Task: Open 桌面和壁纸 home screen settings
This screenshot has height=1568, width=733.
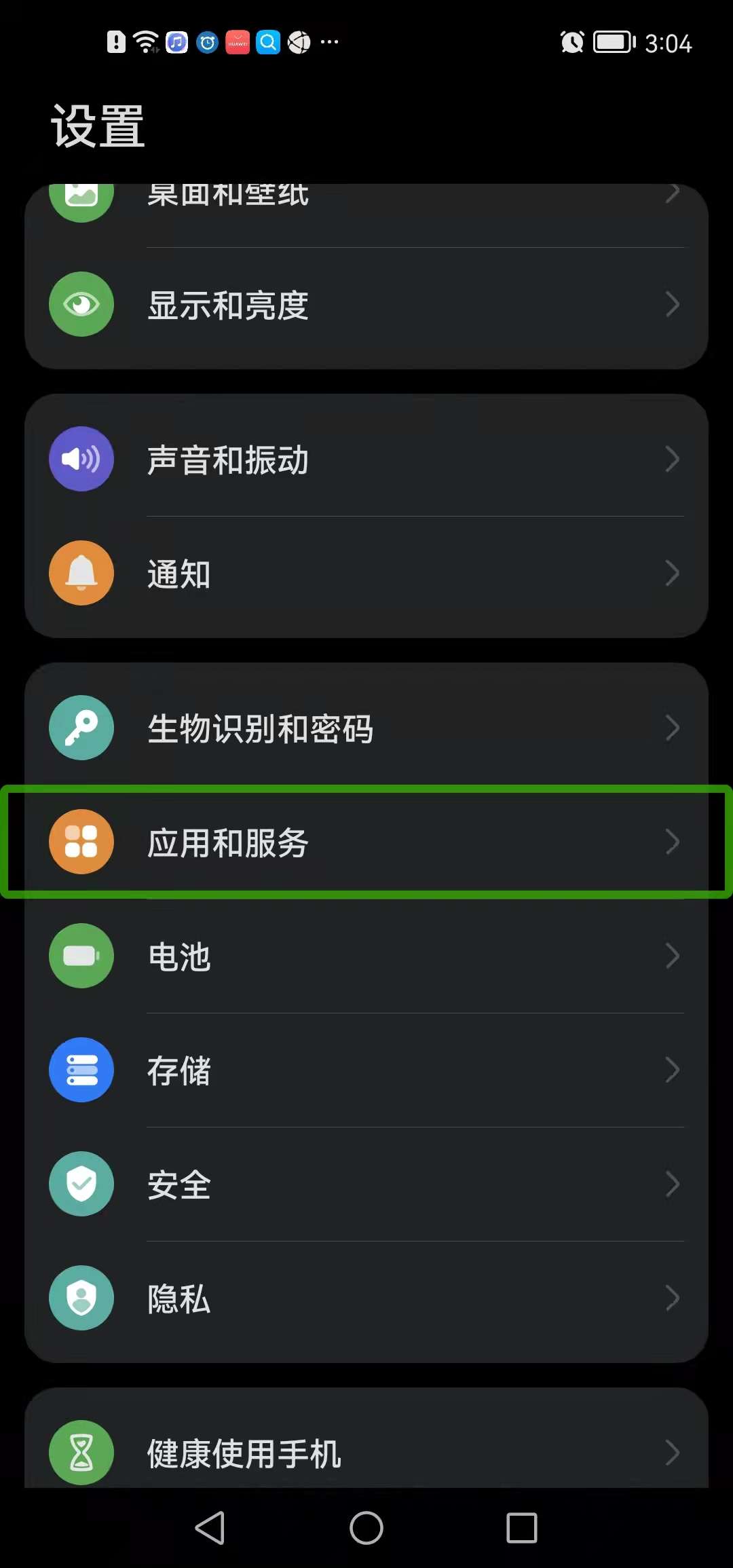Action: coord(366,198)
